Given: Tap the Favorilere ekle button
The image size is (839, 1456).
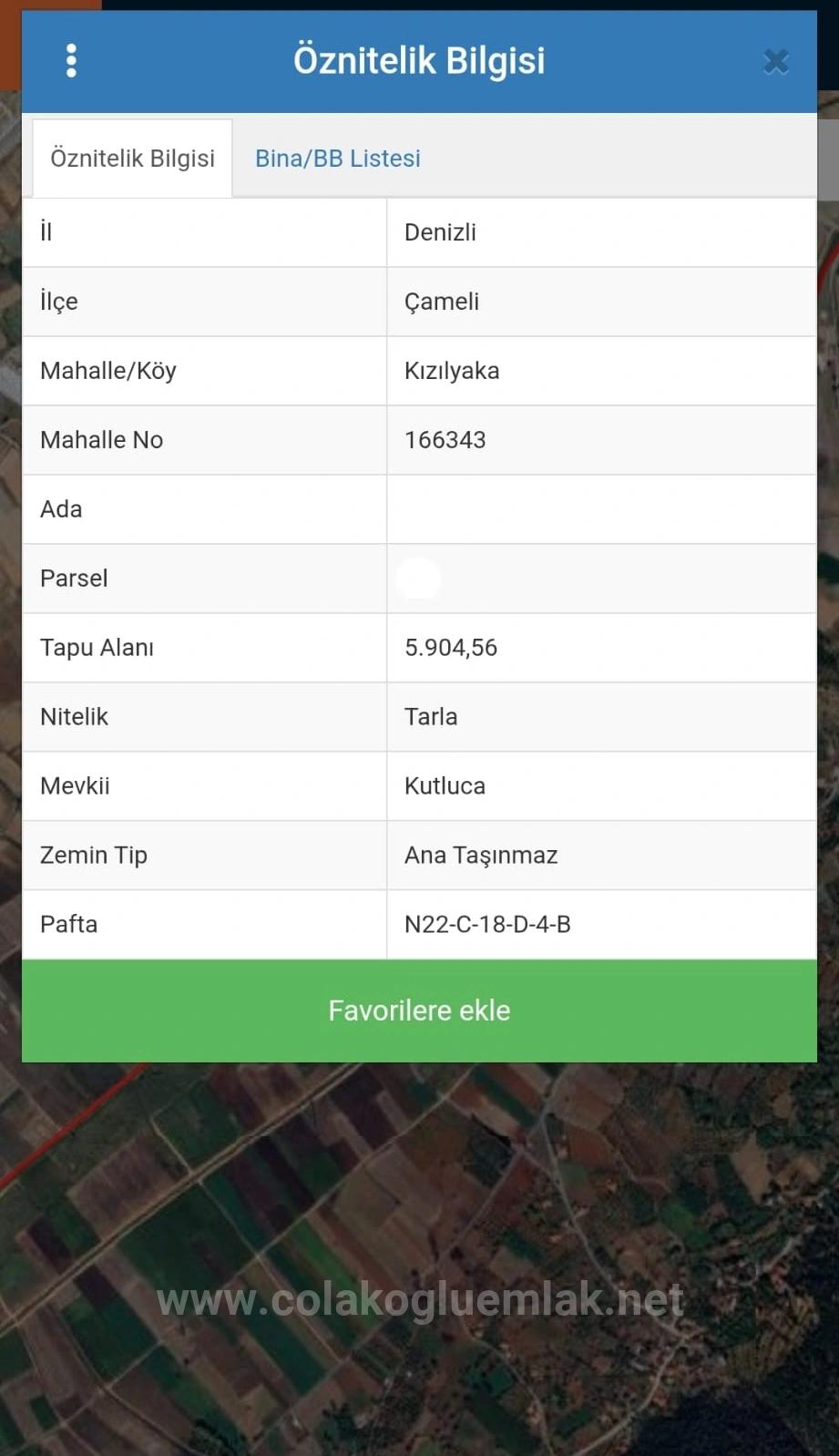Looking at the screenshot, I should 419,1010.
